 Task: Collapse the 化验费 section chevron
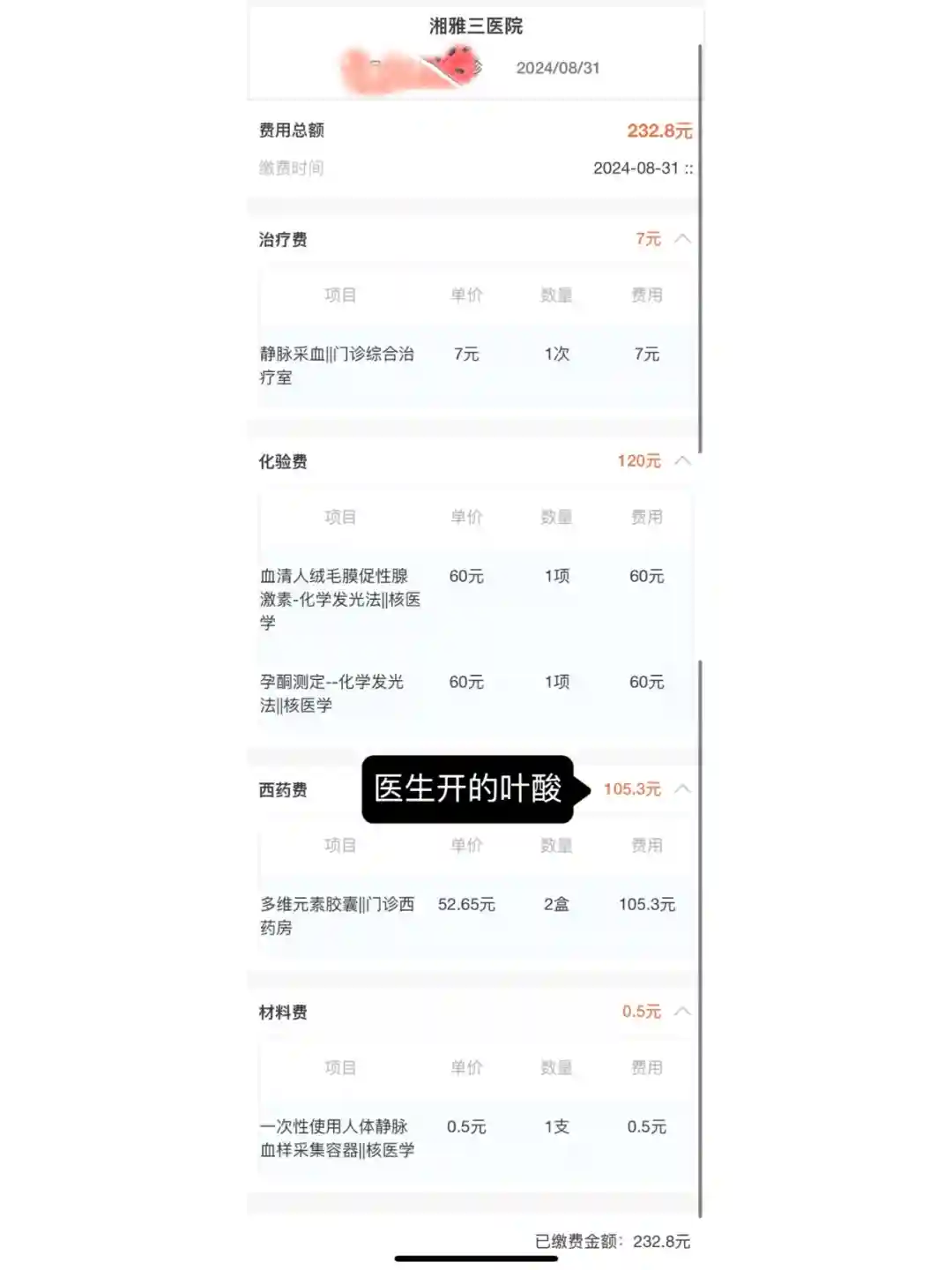tap(682, 461)
